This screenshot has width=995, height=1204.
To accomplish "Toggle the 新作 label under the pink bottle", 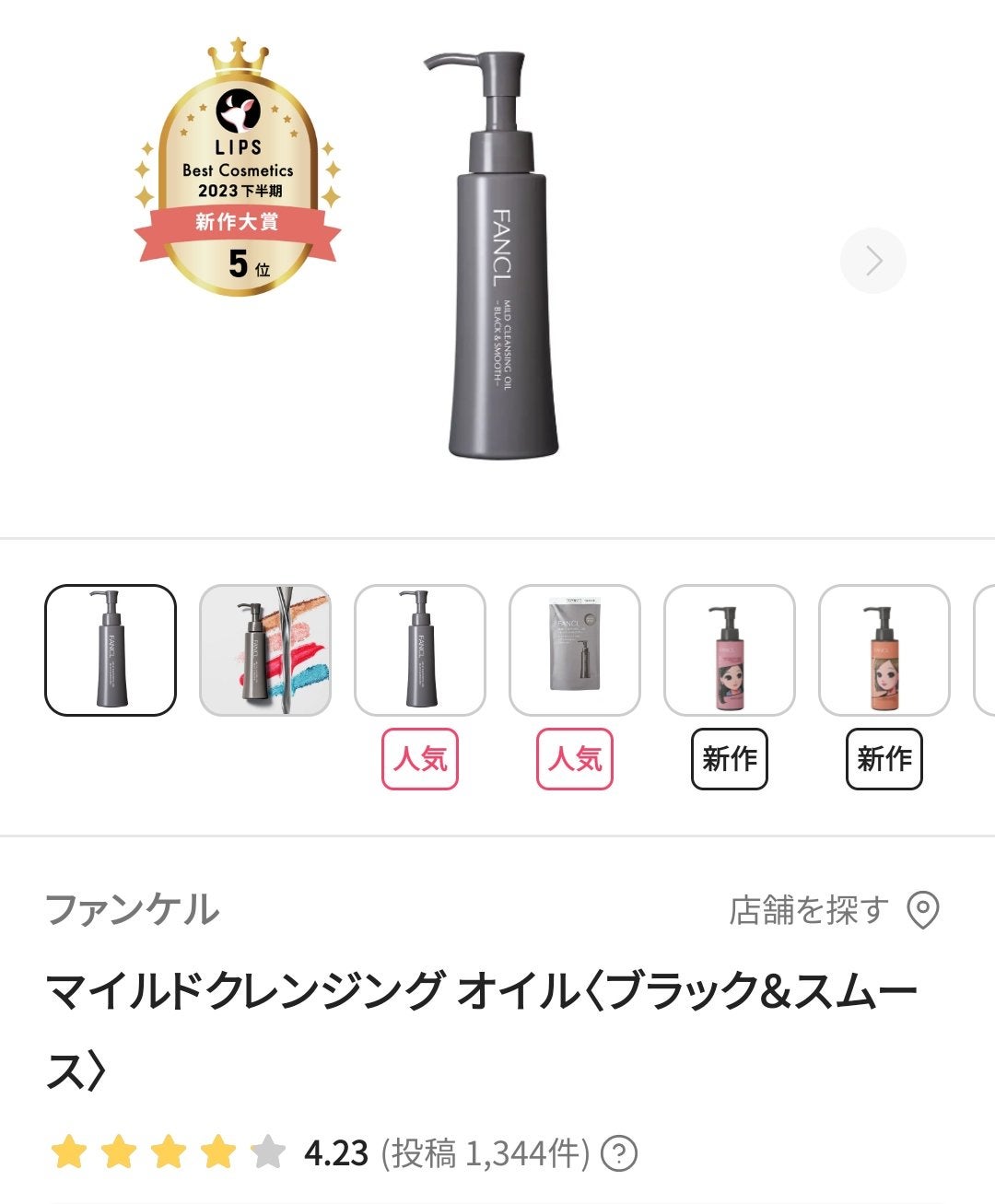I will coord(729,760).
